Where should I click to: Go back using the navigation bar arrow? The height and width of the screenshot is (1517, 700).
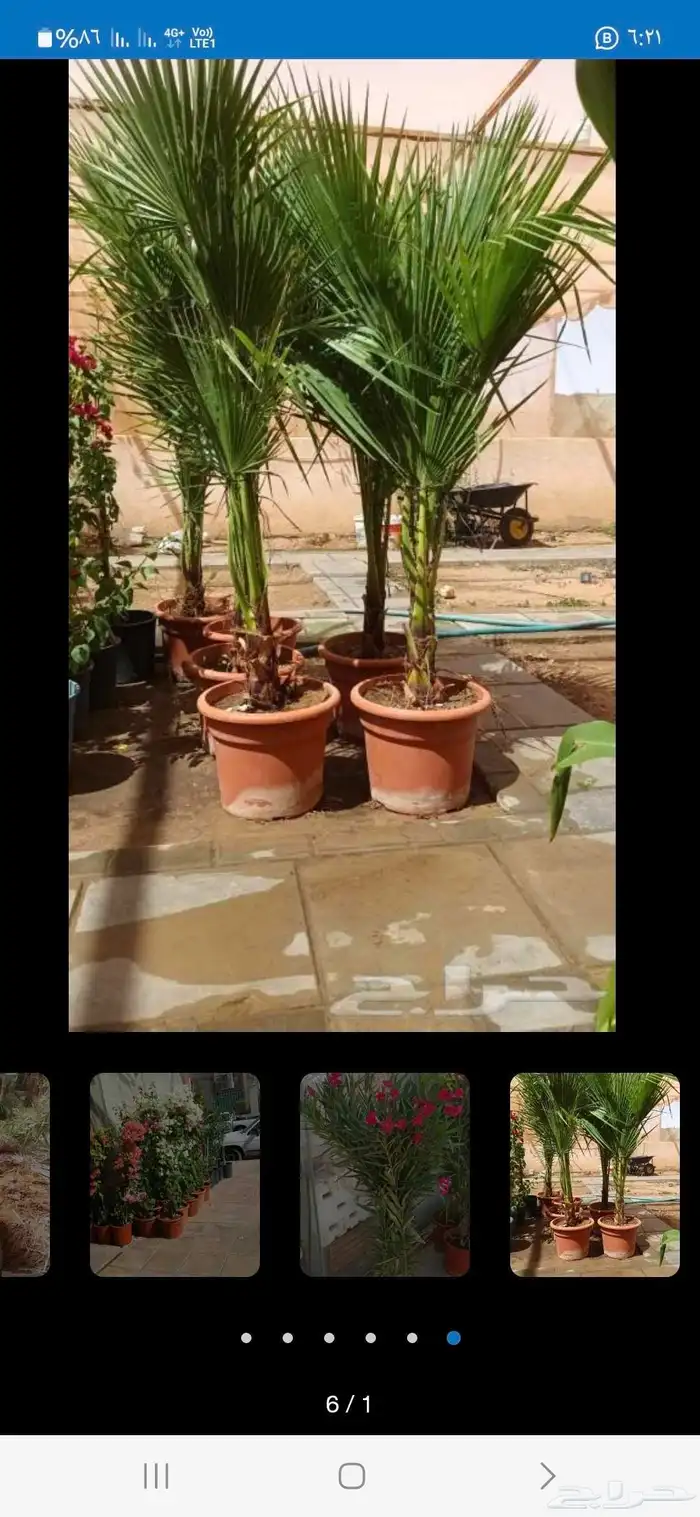point(547,1476)
